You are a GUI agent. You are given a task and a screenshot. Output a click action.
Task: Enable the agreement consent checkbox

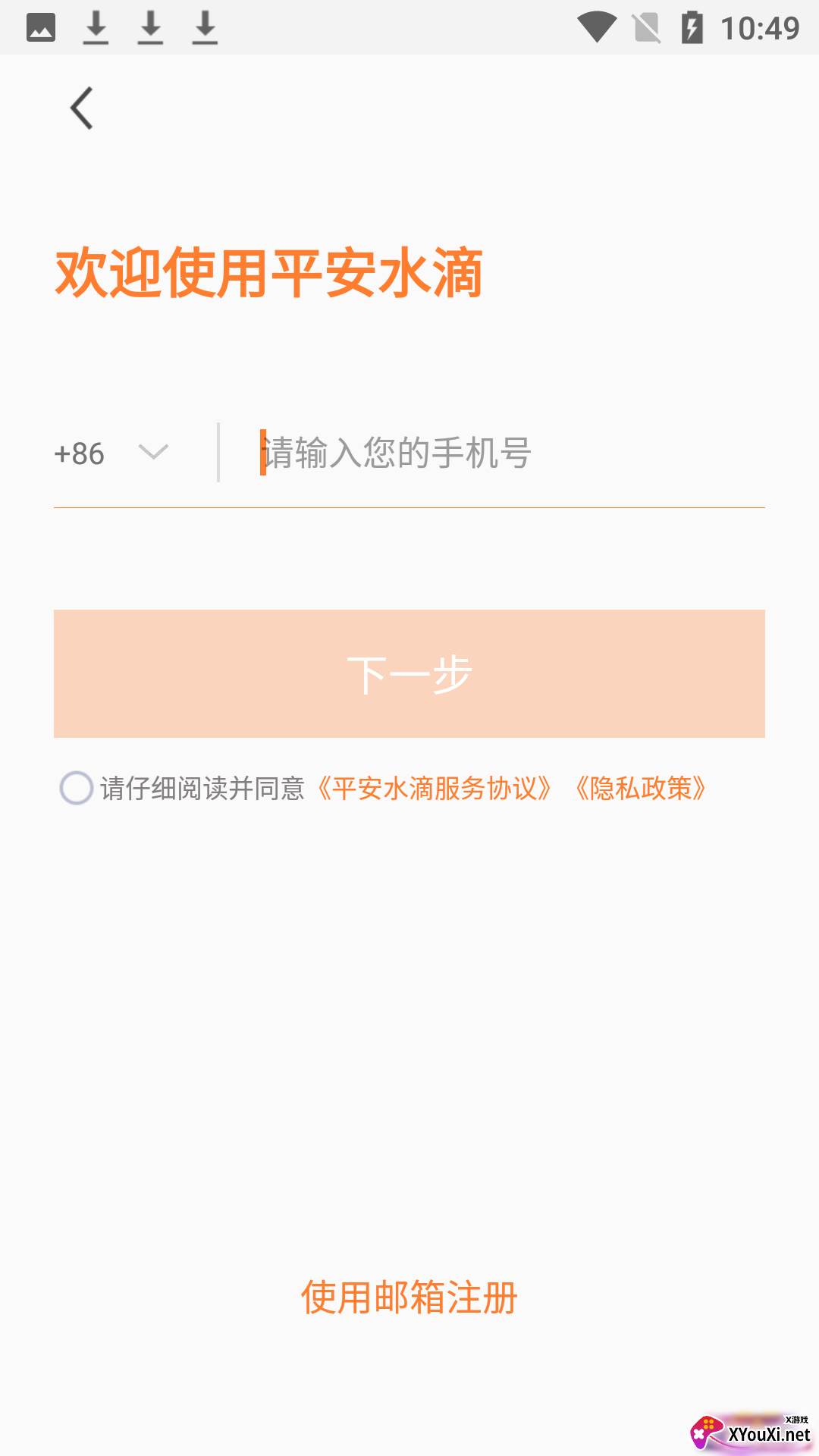coord(77,790)
